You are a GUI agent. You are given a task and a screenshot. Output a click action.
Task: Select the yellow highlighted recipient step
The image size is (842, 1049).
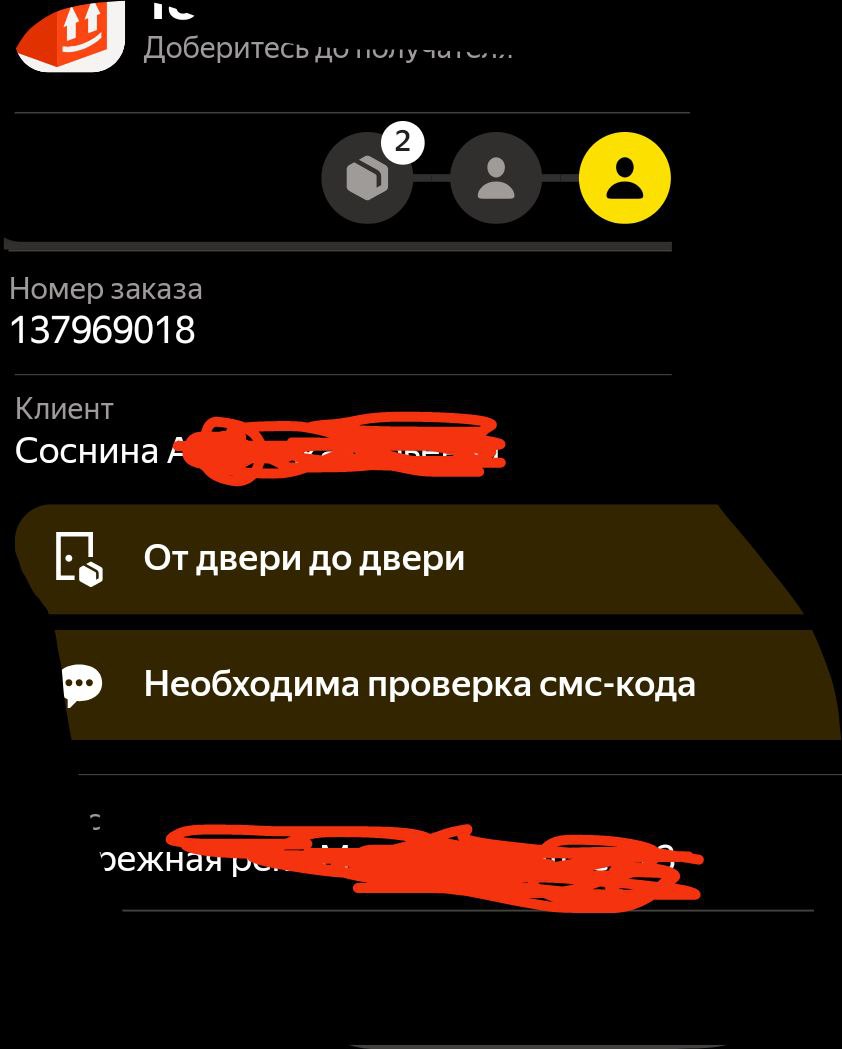coord(625,179)
